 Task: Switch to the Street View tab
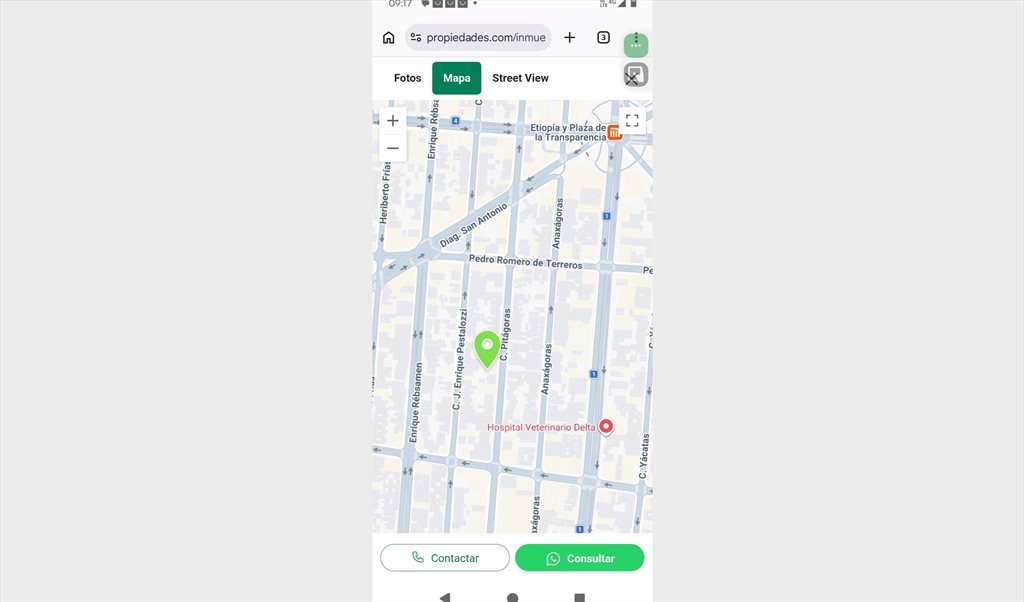(520, 78)
